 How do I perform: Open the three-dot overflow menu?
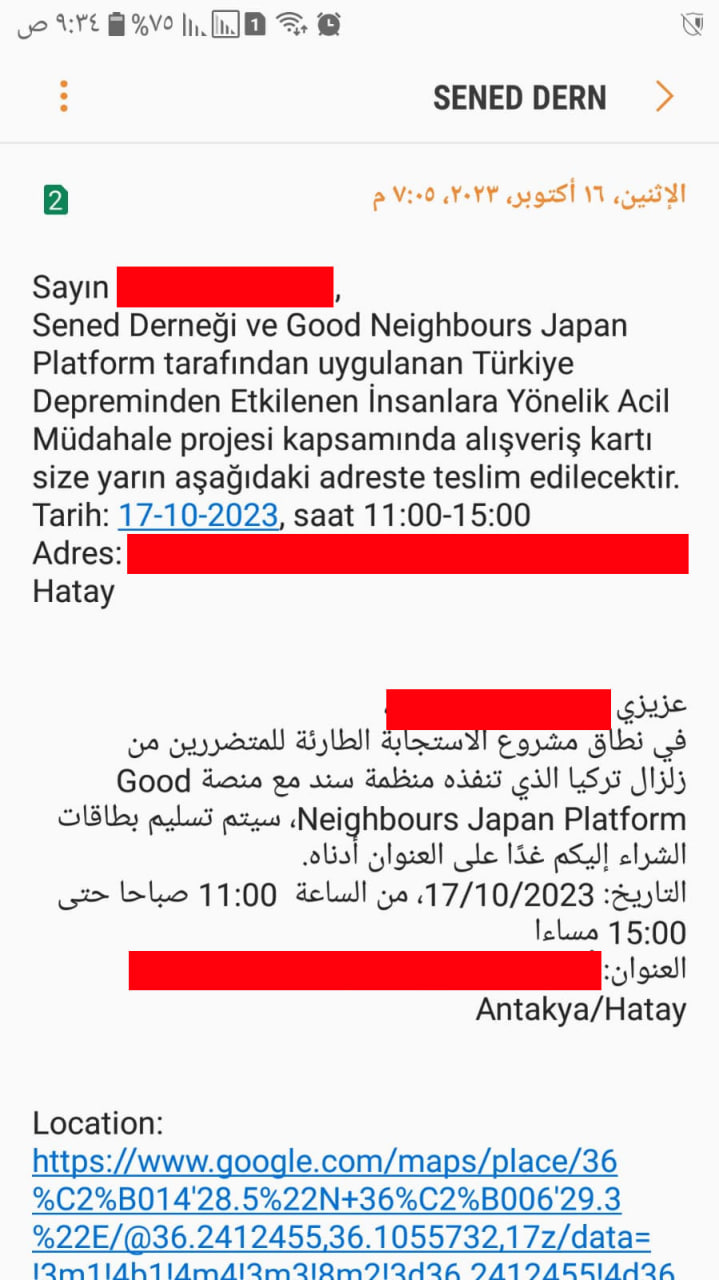[64, 96]
